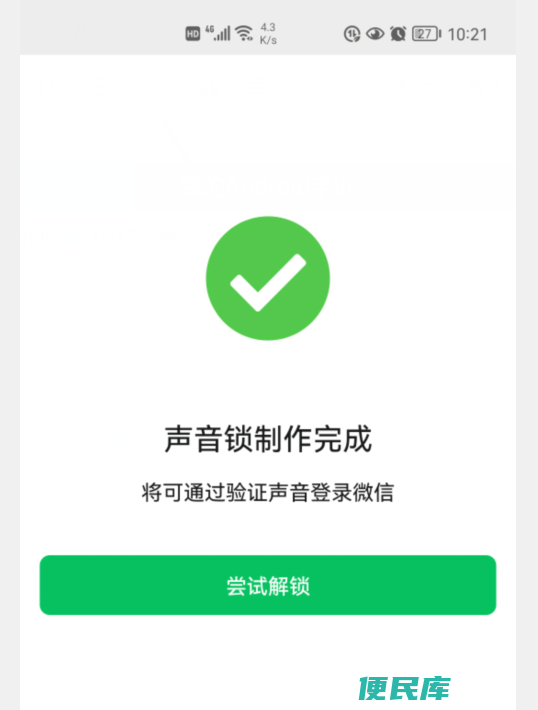Image resolution: width=538 pixels, height=710 pixels.
Task: Tap the 尝试解锁 button
Action: 268,585
